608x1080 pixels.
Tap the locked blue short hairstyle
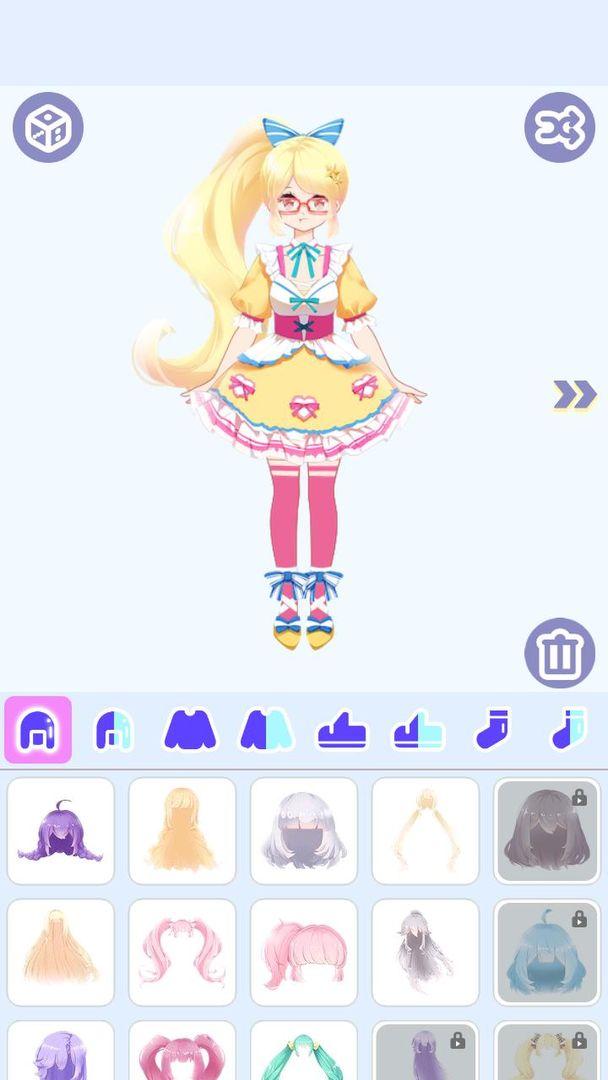547,952
